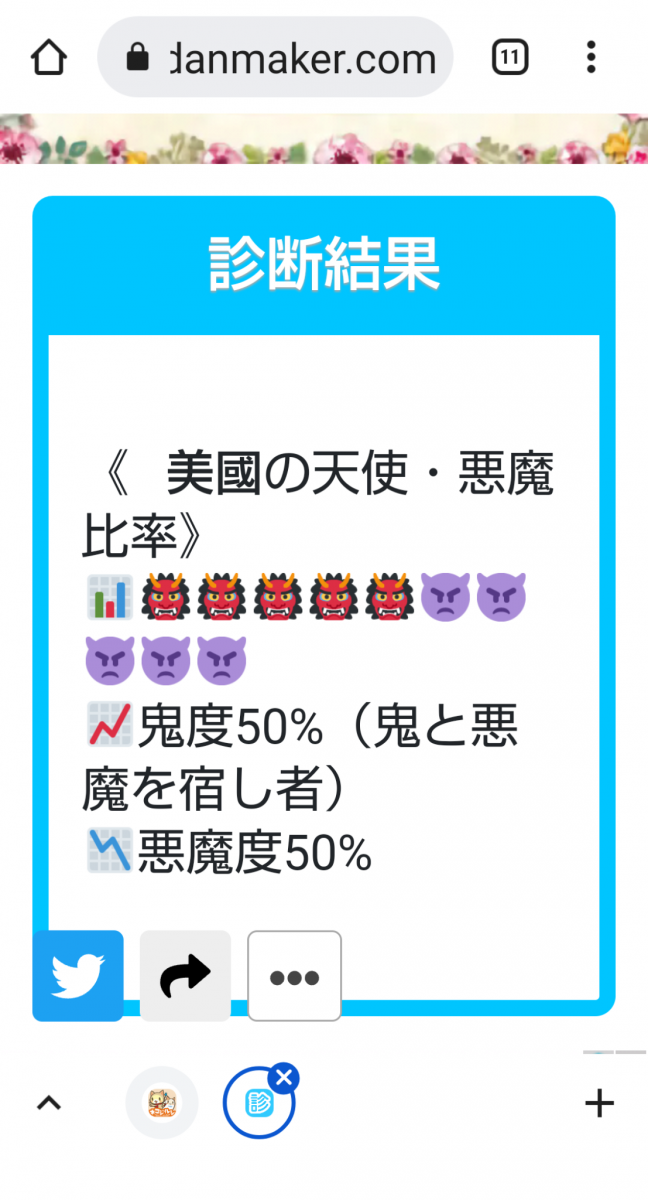
Task: Share the result on Twitter
Action: coord(78,976)
